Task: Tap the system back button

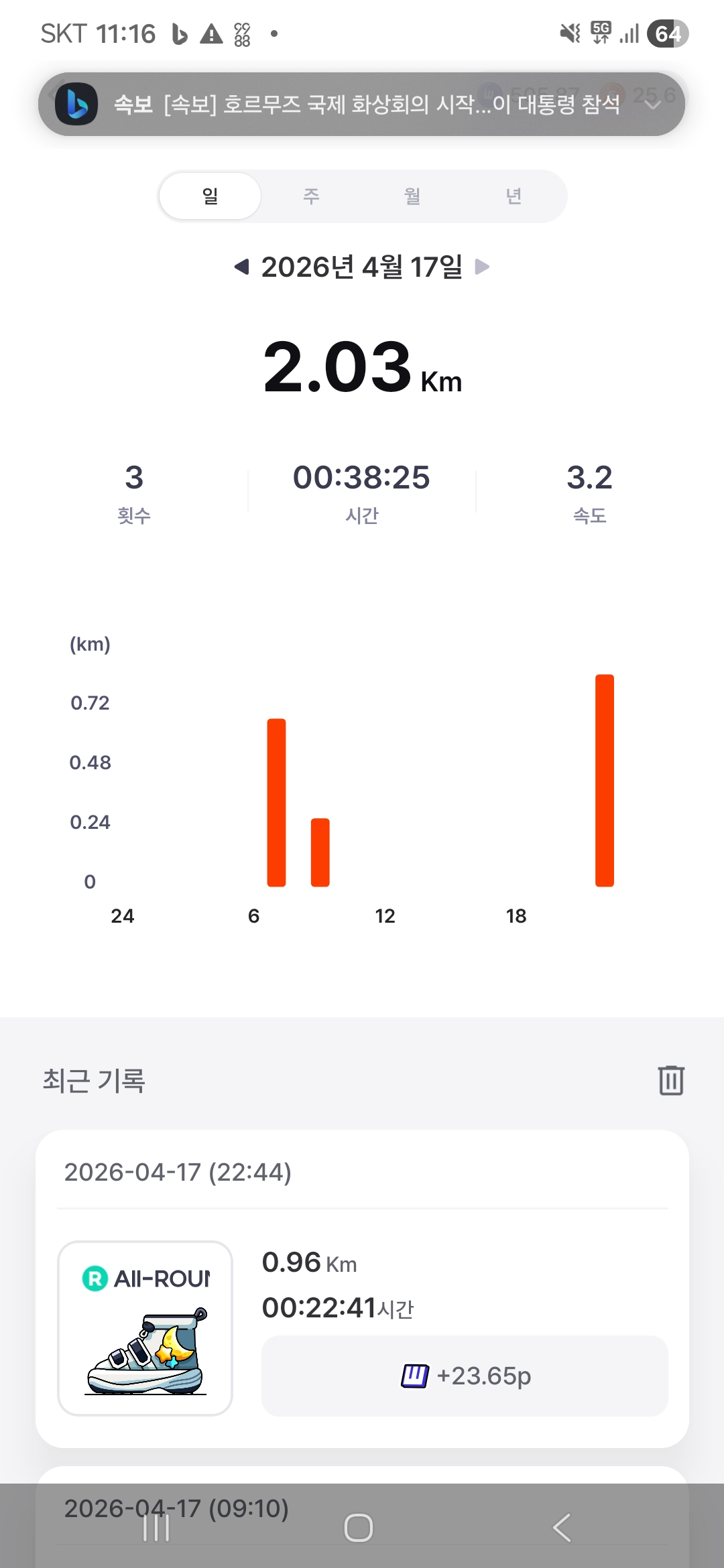Action: click(562, 1528)
